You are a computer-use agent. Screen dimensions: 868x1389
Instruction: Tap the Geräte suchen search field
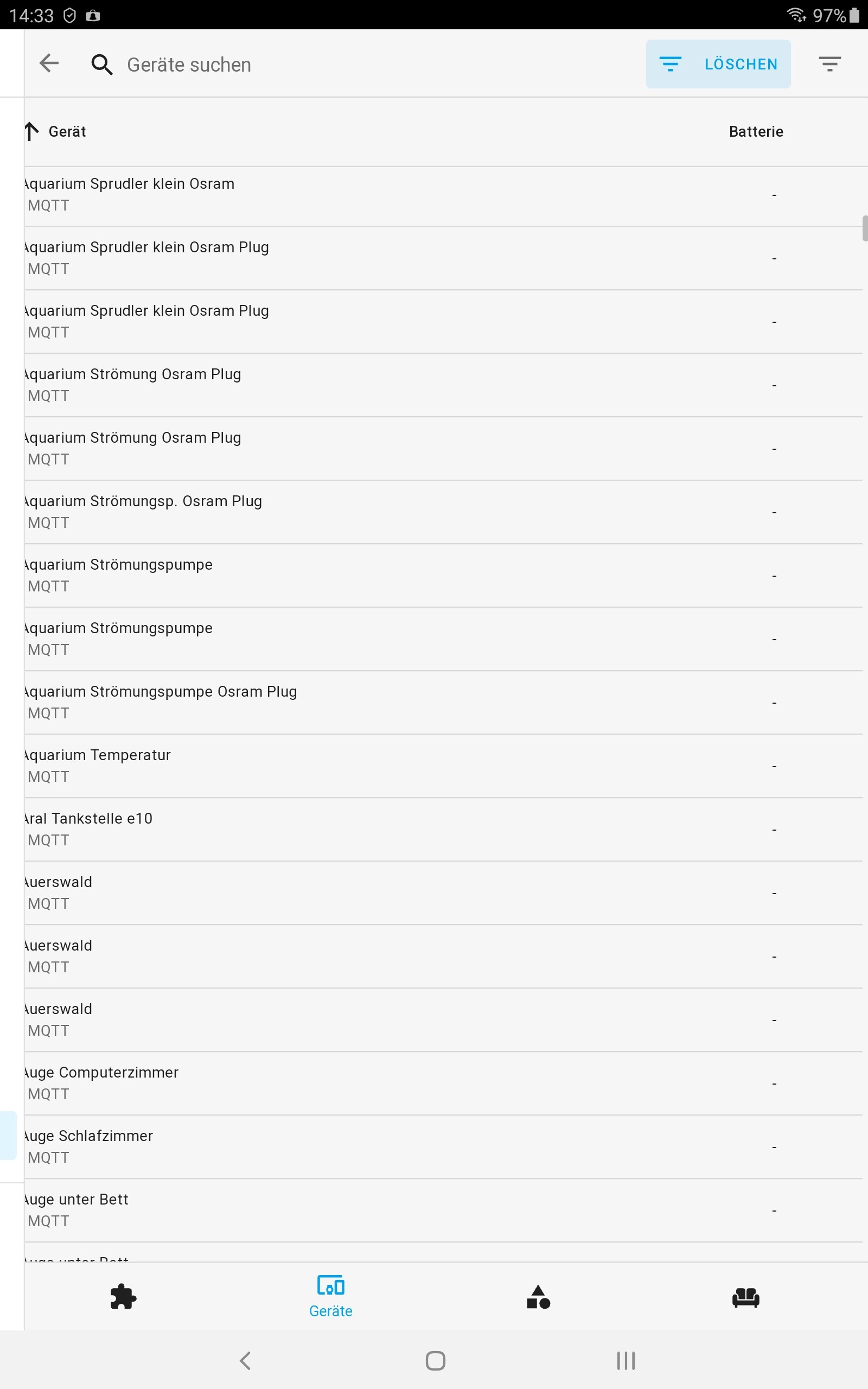[344, 65]
